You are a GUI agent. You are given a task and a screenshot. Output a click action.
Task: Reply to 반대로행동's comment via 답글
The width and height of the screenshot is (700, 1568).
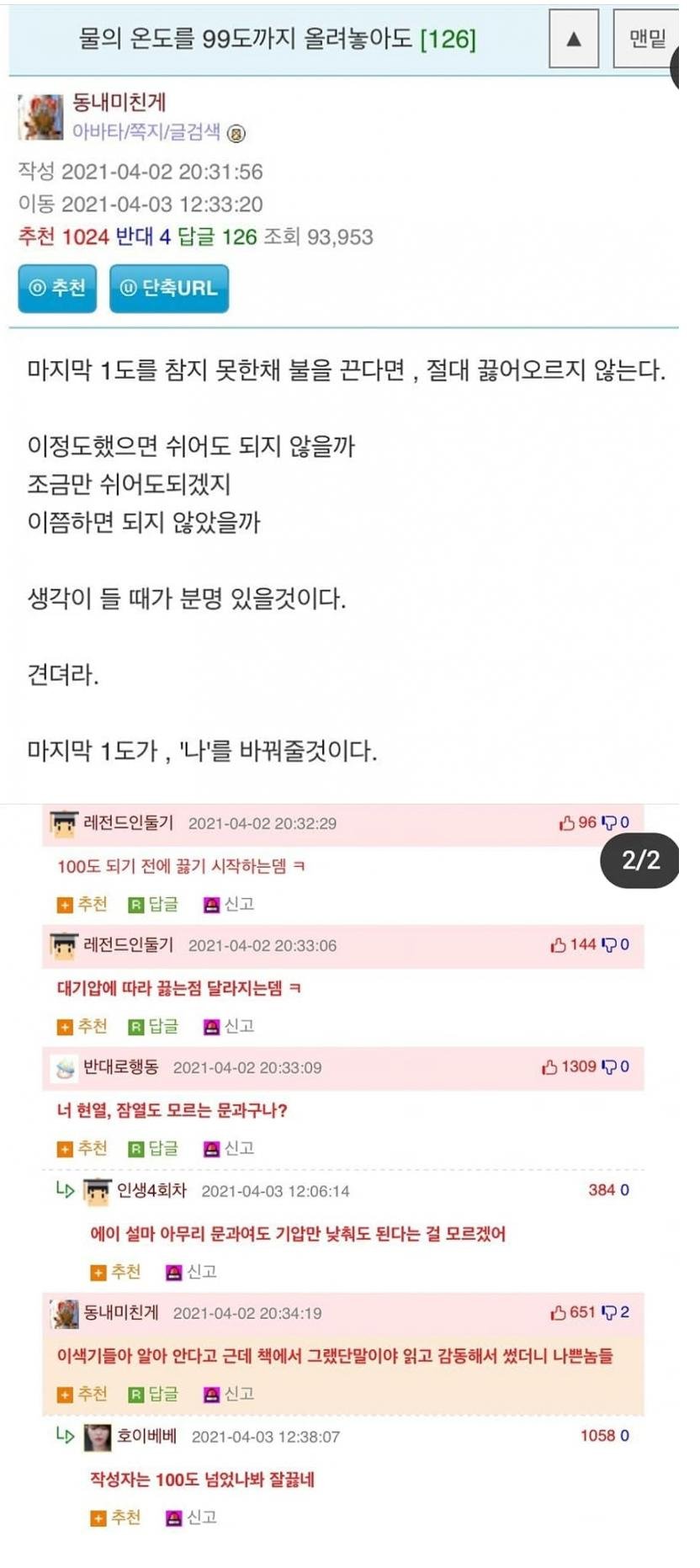coord(153,1148)
